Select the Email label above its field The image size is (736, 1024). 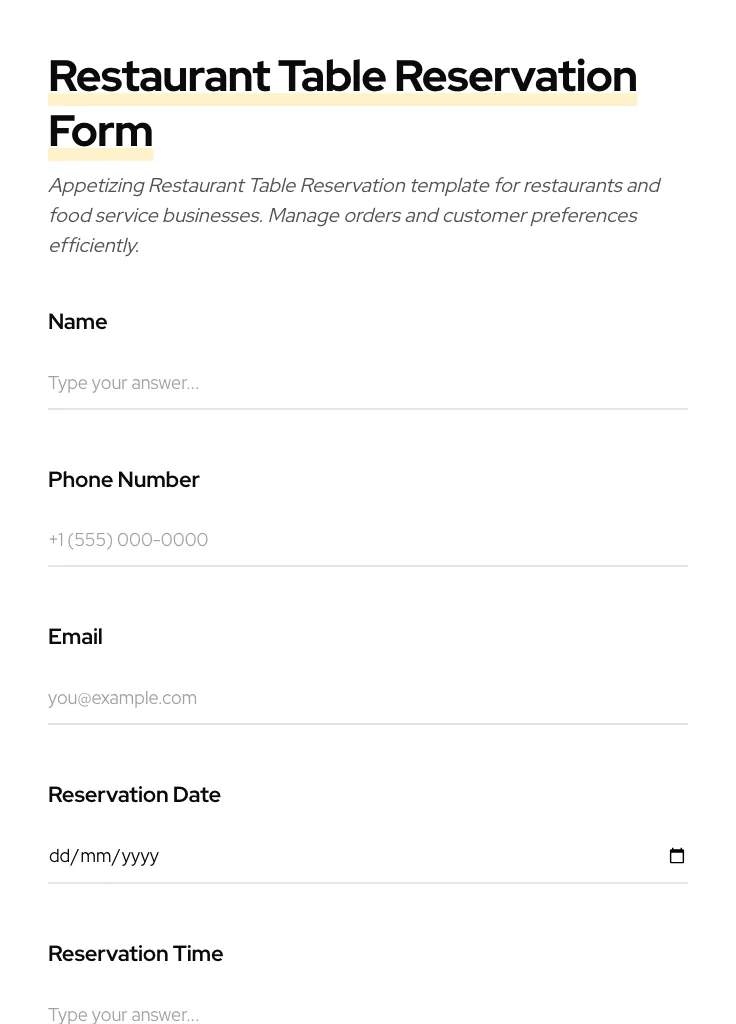tap(75, 637)
